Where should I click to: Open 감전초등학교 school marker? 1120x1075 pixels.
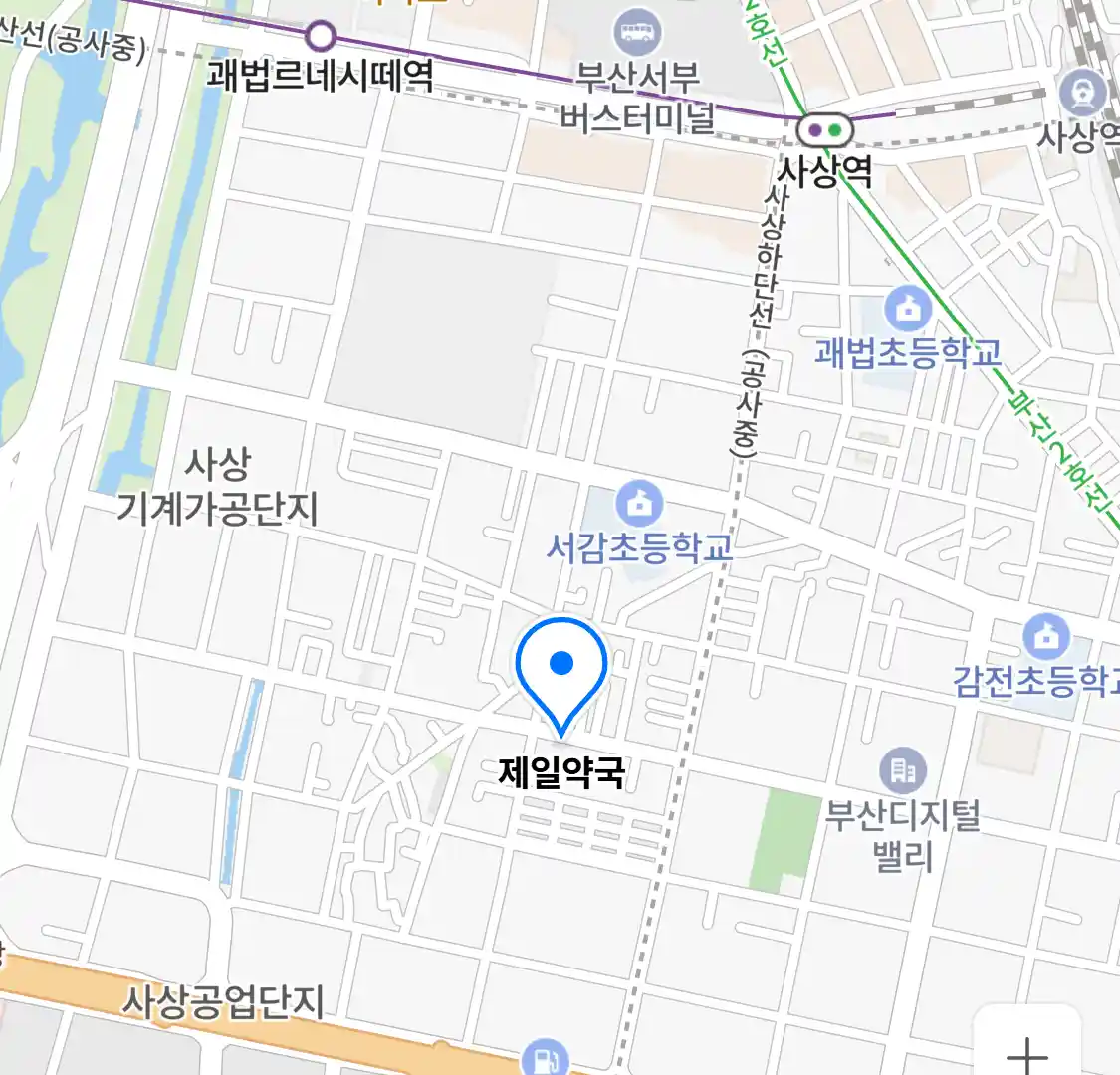(1045, 636)
